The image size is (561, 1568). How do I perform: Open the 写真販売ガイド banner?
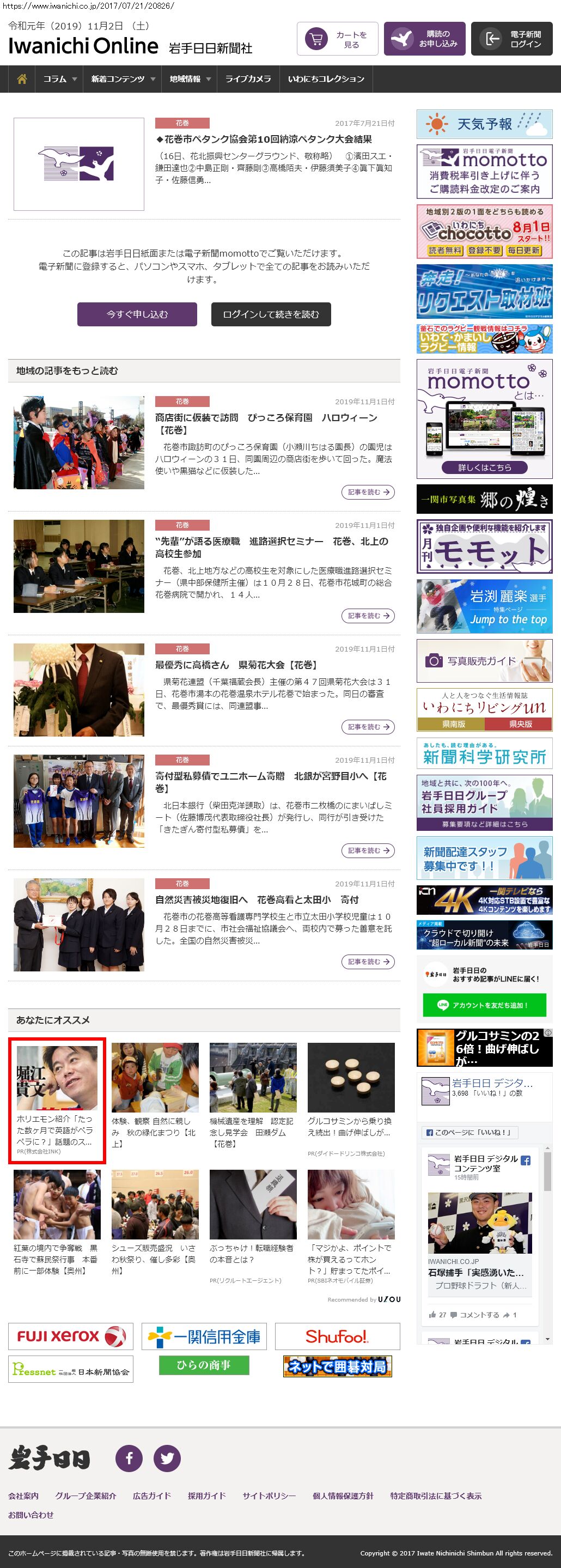click(484, 660)
